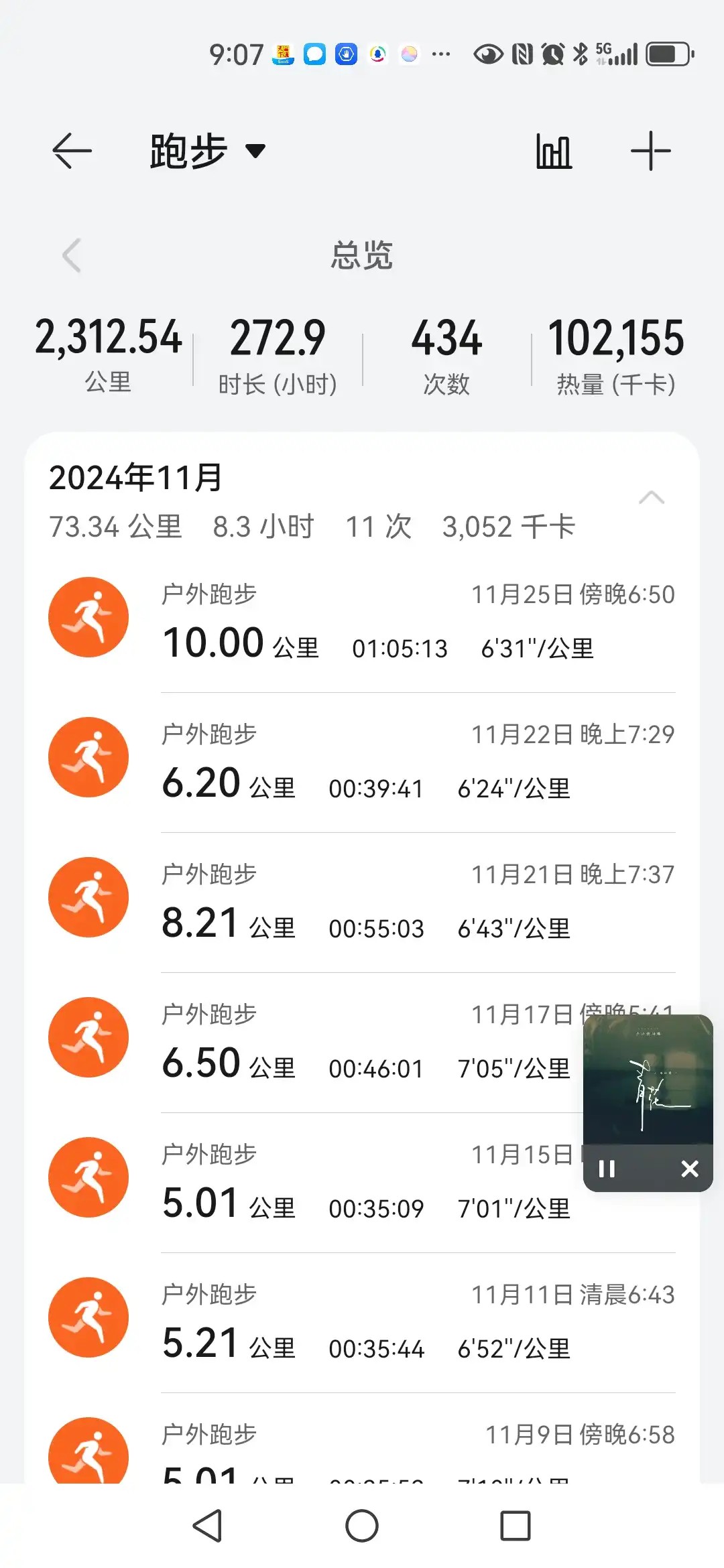Open the floating music album cover
Screen dimensions: 724x1568
[x=648, y=1080]
